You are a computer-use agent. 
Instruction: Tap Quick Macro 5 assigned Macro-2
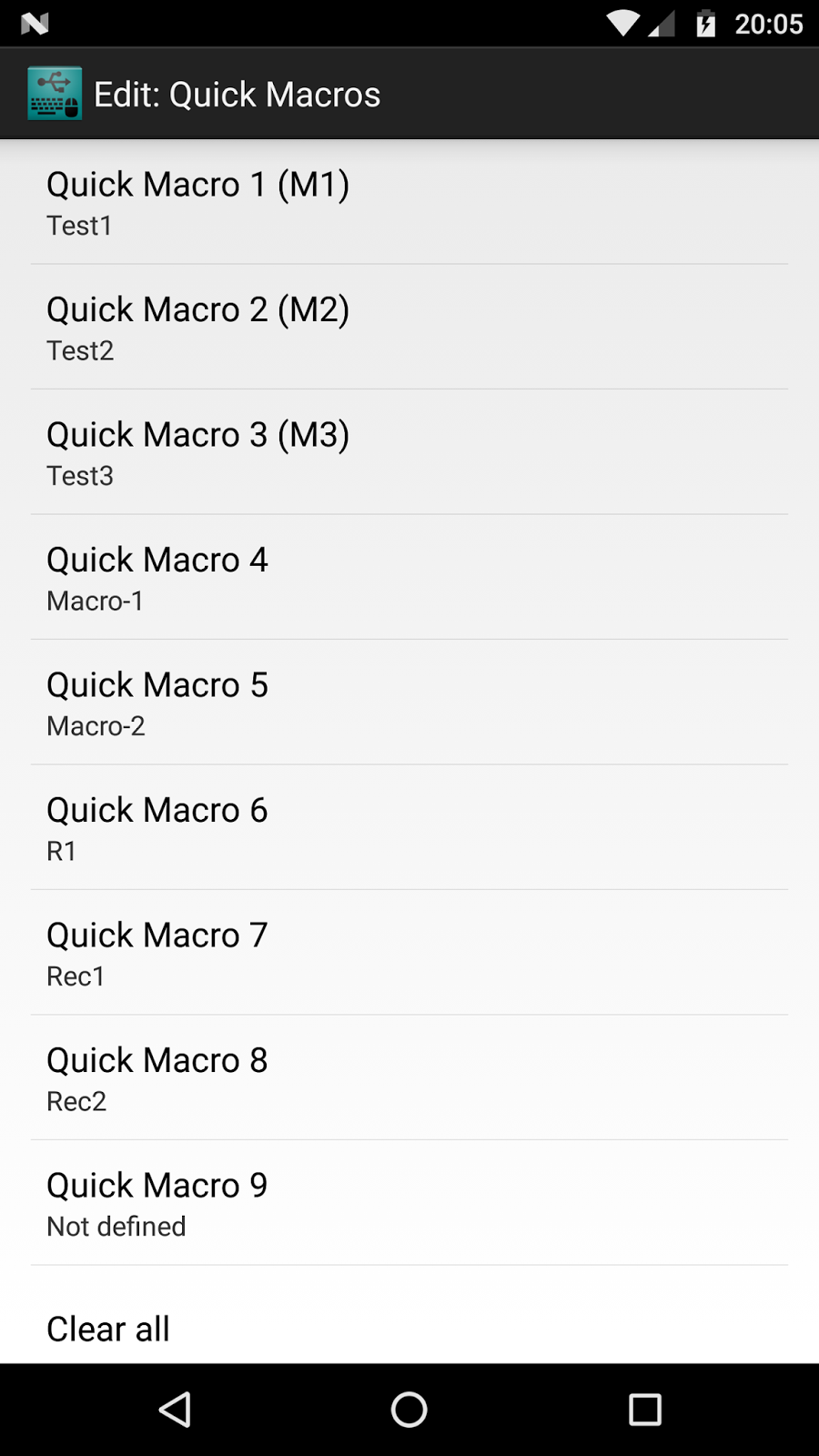pos(409,703)
